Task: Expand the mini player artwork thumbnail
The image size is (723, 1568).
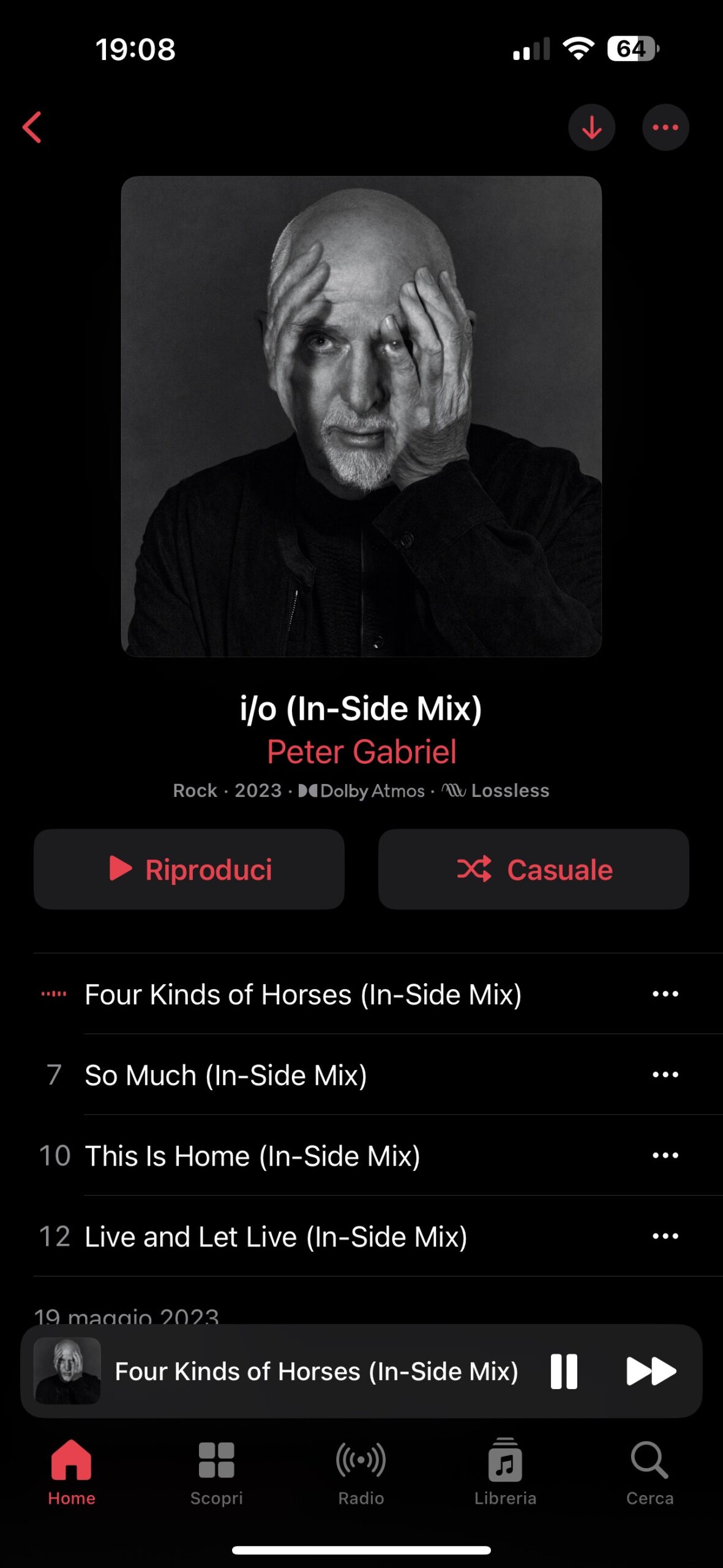Action: click(x=67, y=1371)
